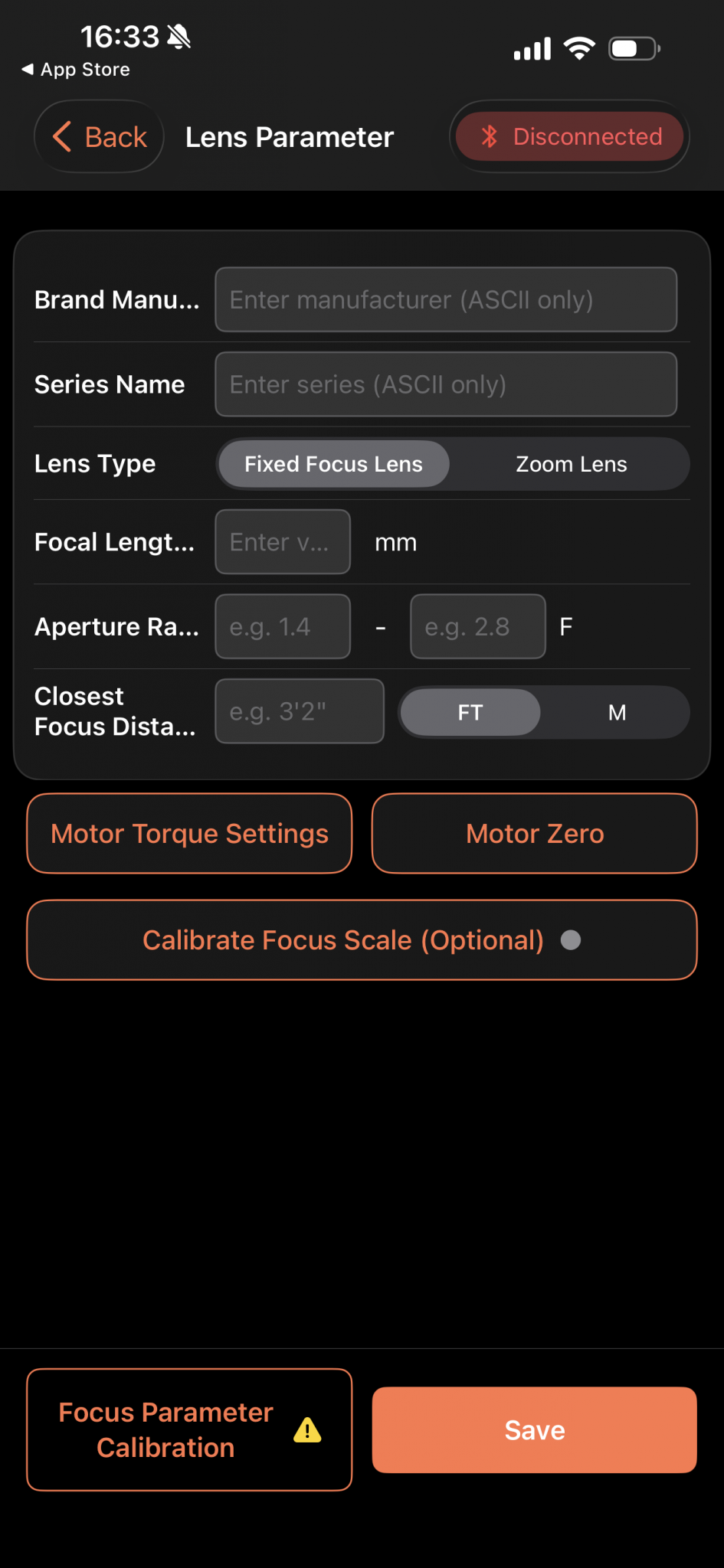Go back from Lens Parameter
Viewport: 724px width, 1568px height.
(x=100, y=137)
